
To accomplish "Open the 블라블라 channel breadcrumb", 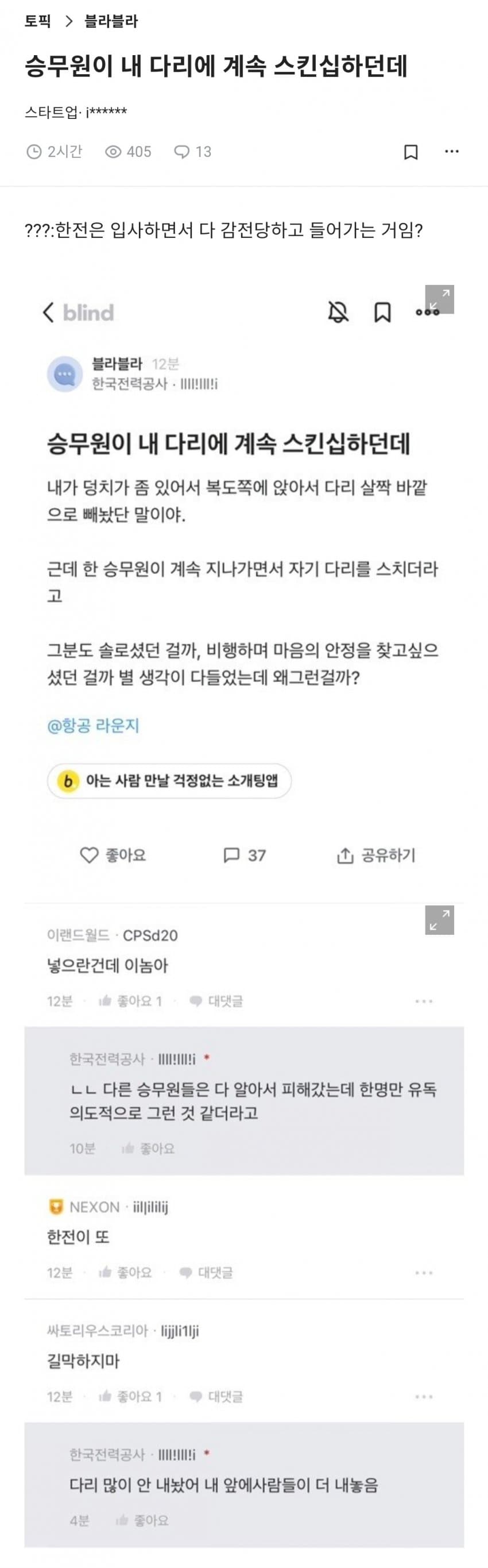I will click(x=111, y=21).
